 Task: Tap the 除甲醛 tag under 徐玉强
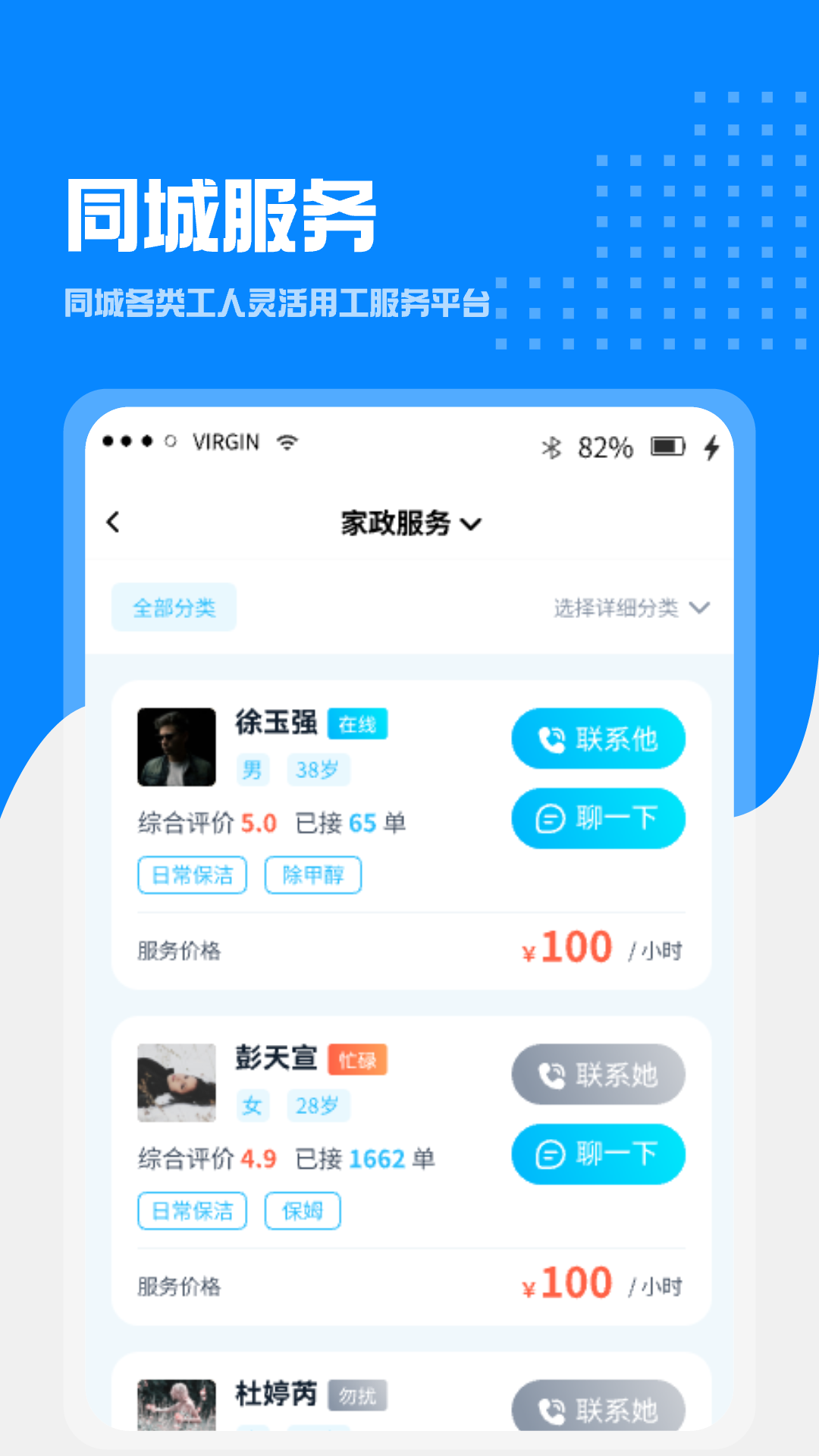pos(313,874)
